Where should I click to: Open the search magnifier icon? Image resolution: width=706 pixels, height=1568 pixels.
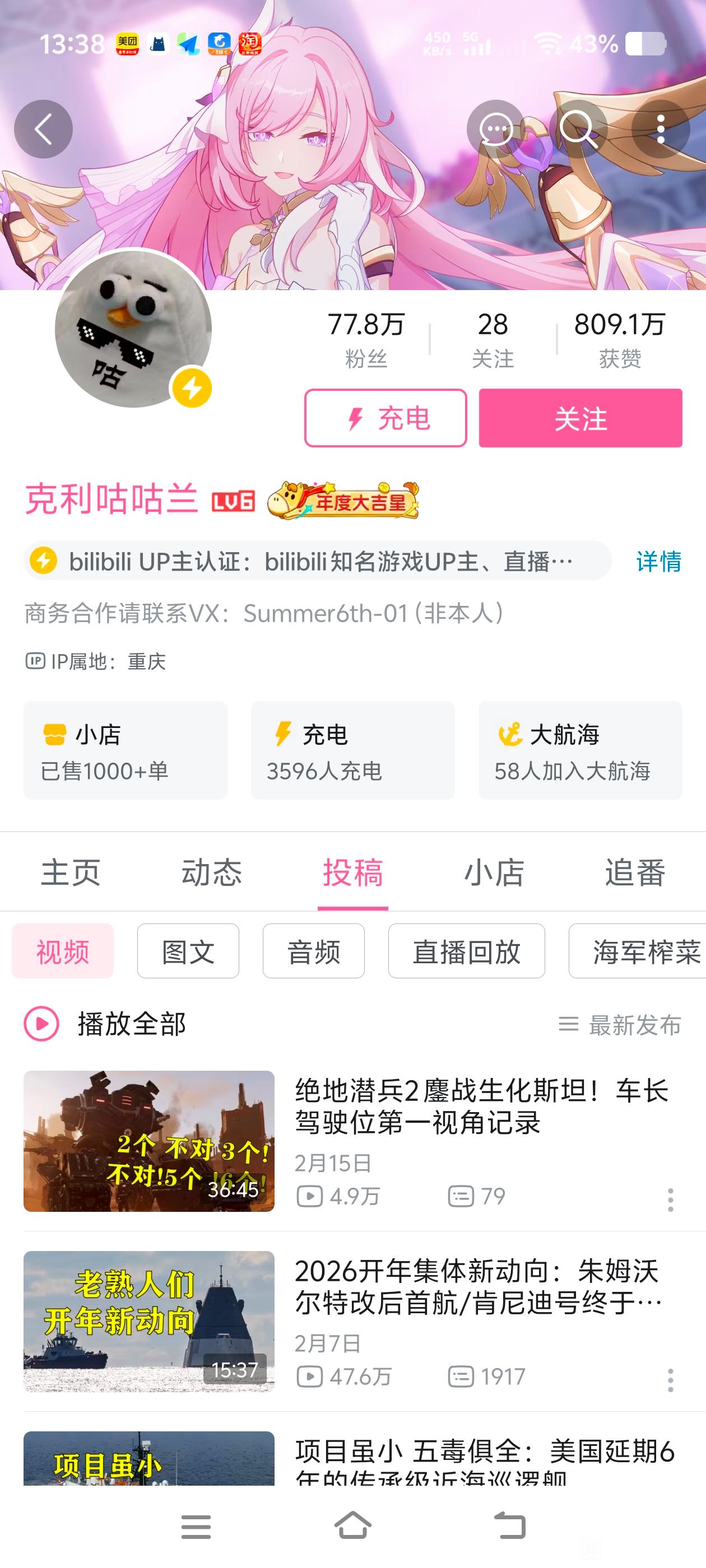coord(578,129)
